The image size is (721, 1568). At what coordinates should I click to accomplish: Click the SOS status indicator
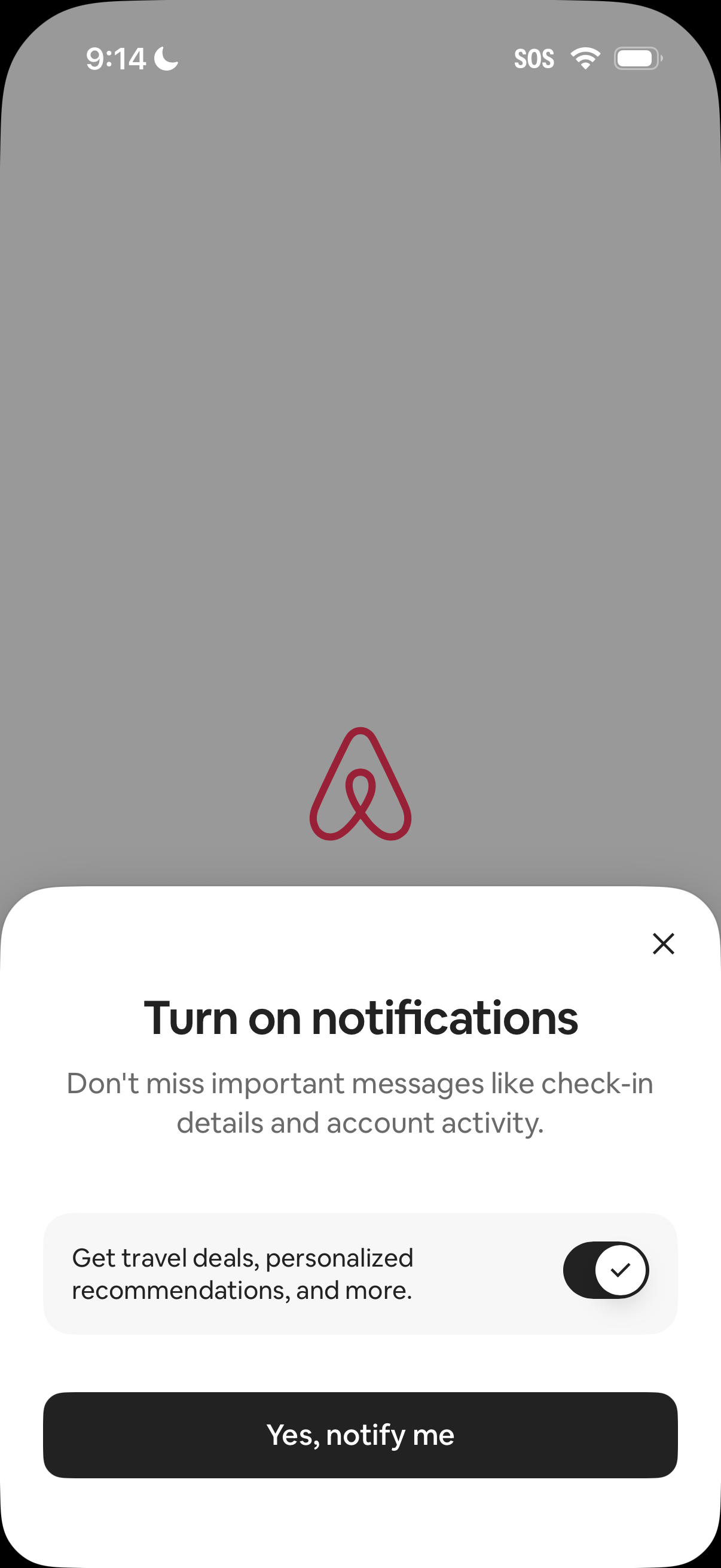535,58
